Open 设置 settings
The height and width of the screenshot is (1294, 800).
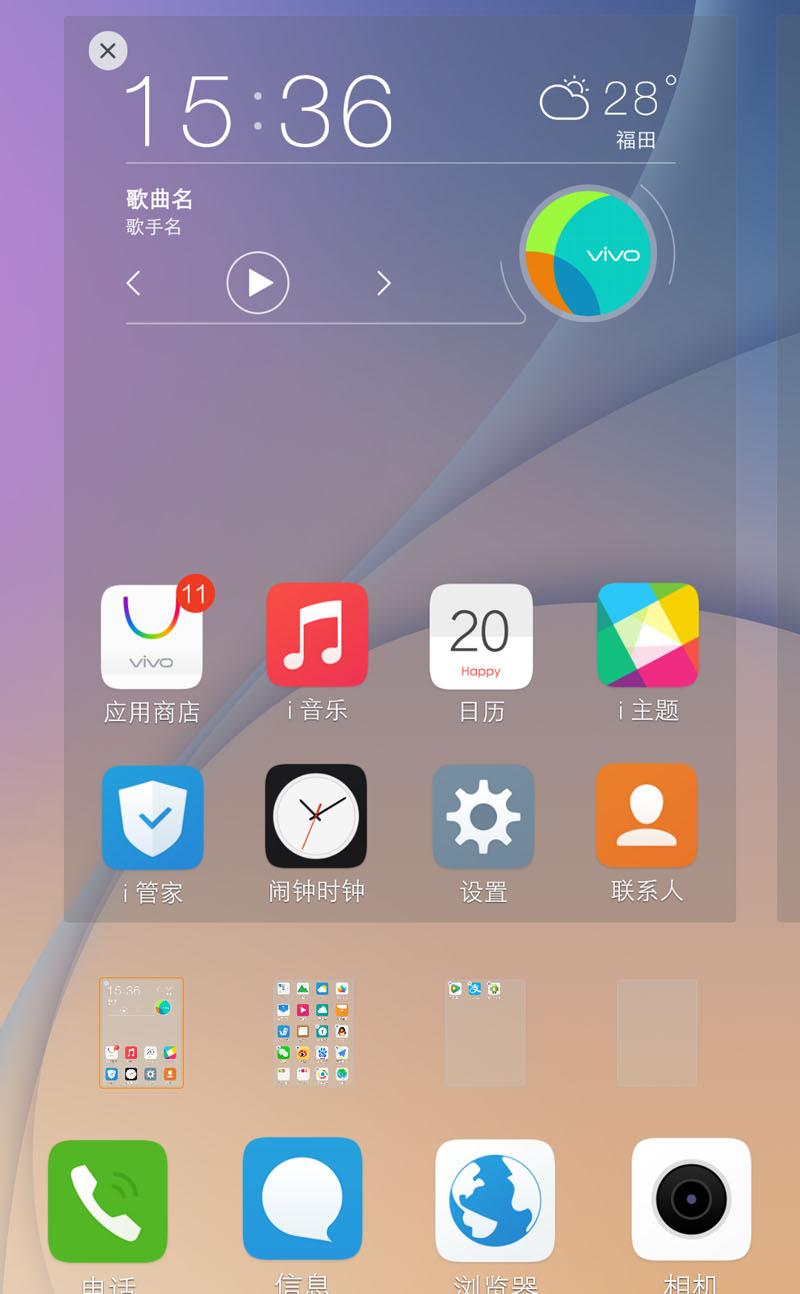click(x=483, y=817)
